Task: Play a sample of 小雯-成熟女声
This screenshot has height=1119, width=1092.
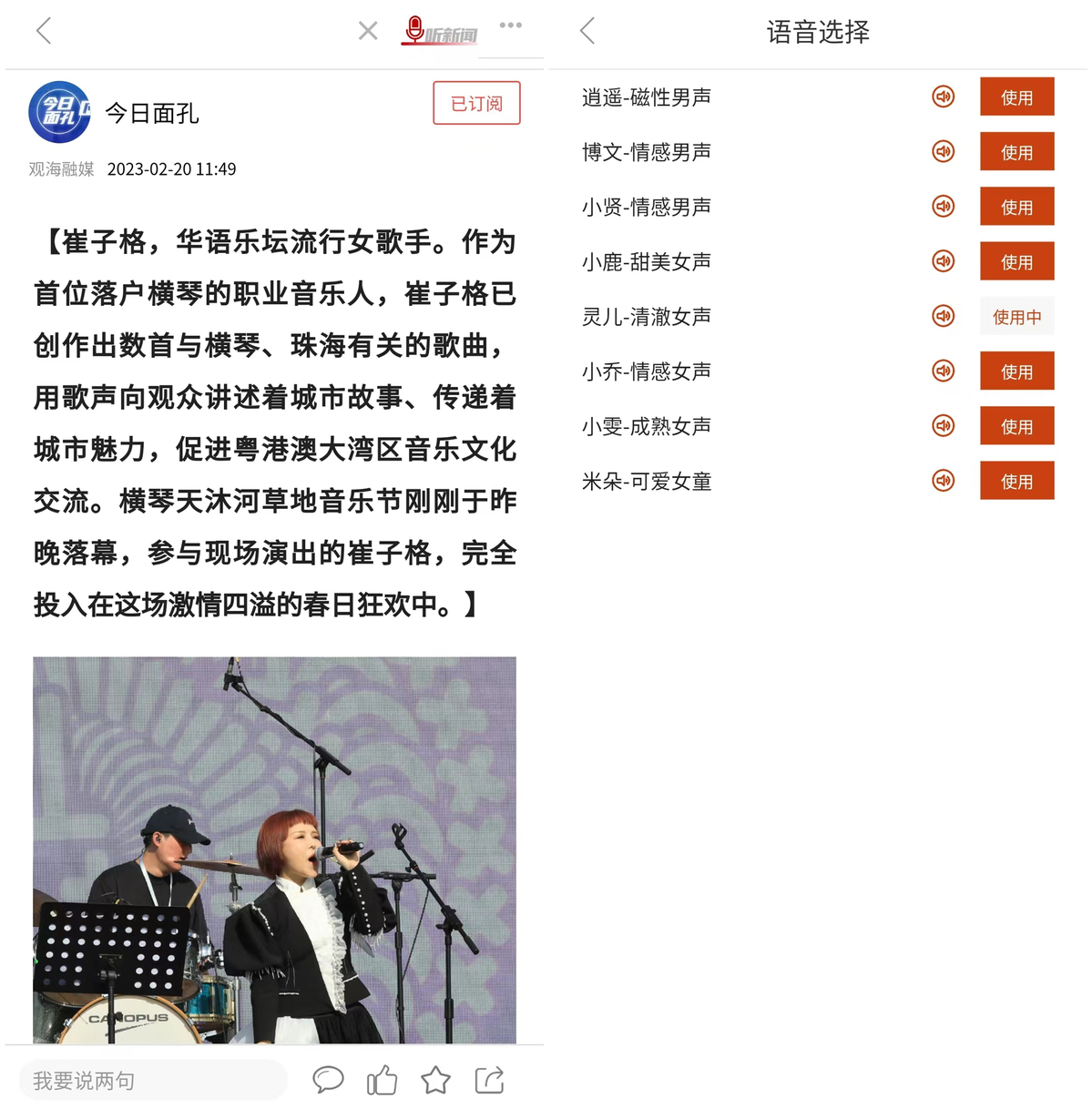Action: [943, 426]
